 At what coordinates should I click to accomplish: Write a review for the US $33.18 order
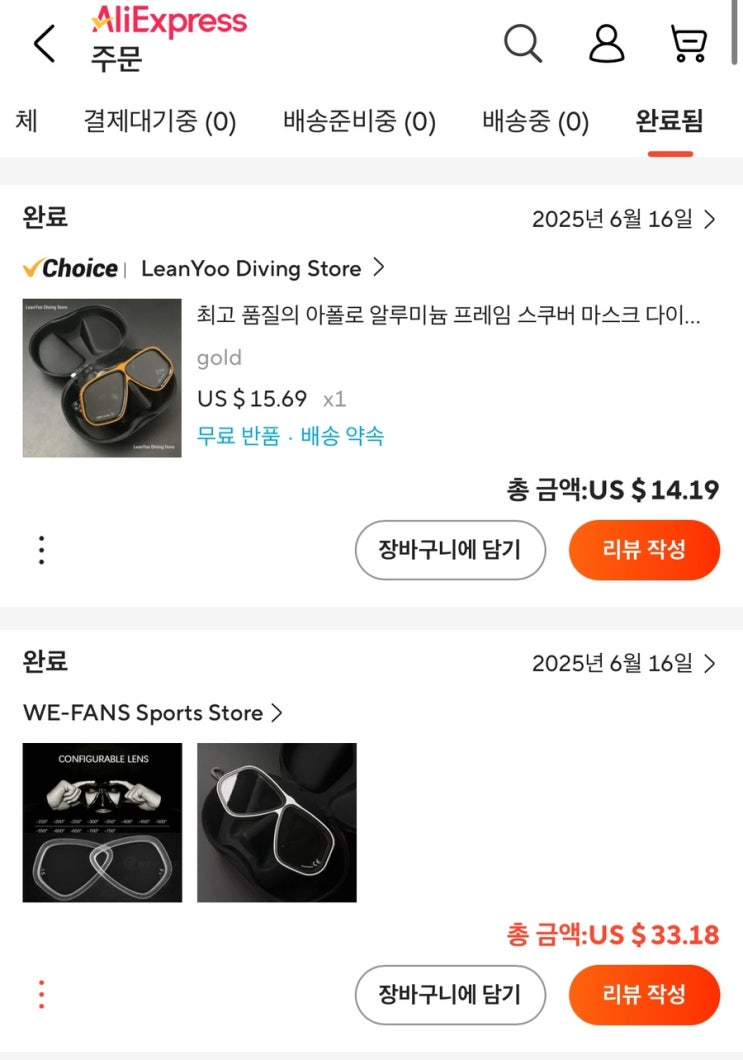(644, 994)
